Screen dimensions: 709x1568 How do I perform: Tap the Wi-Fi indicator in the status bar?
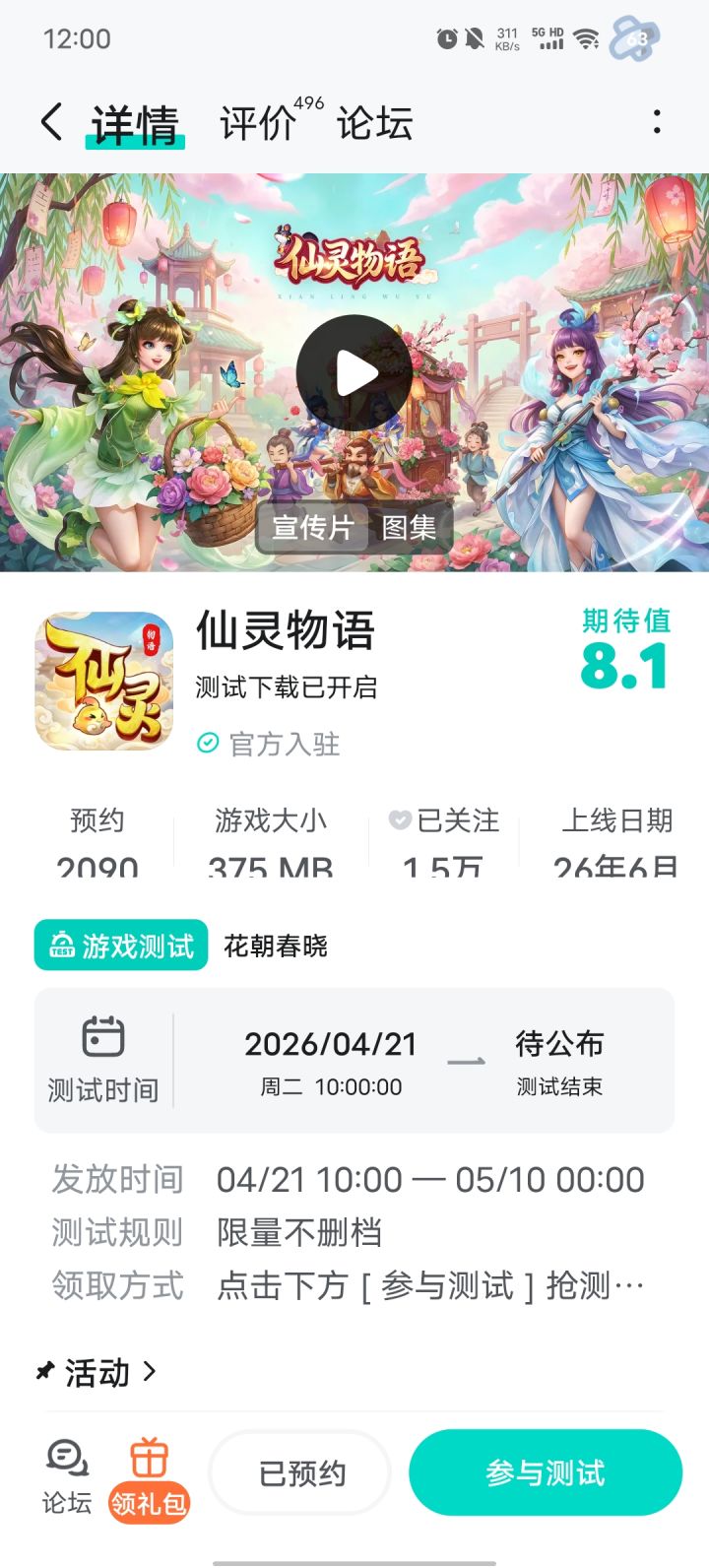coord(586,37)
